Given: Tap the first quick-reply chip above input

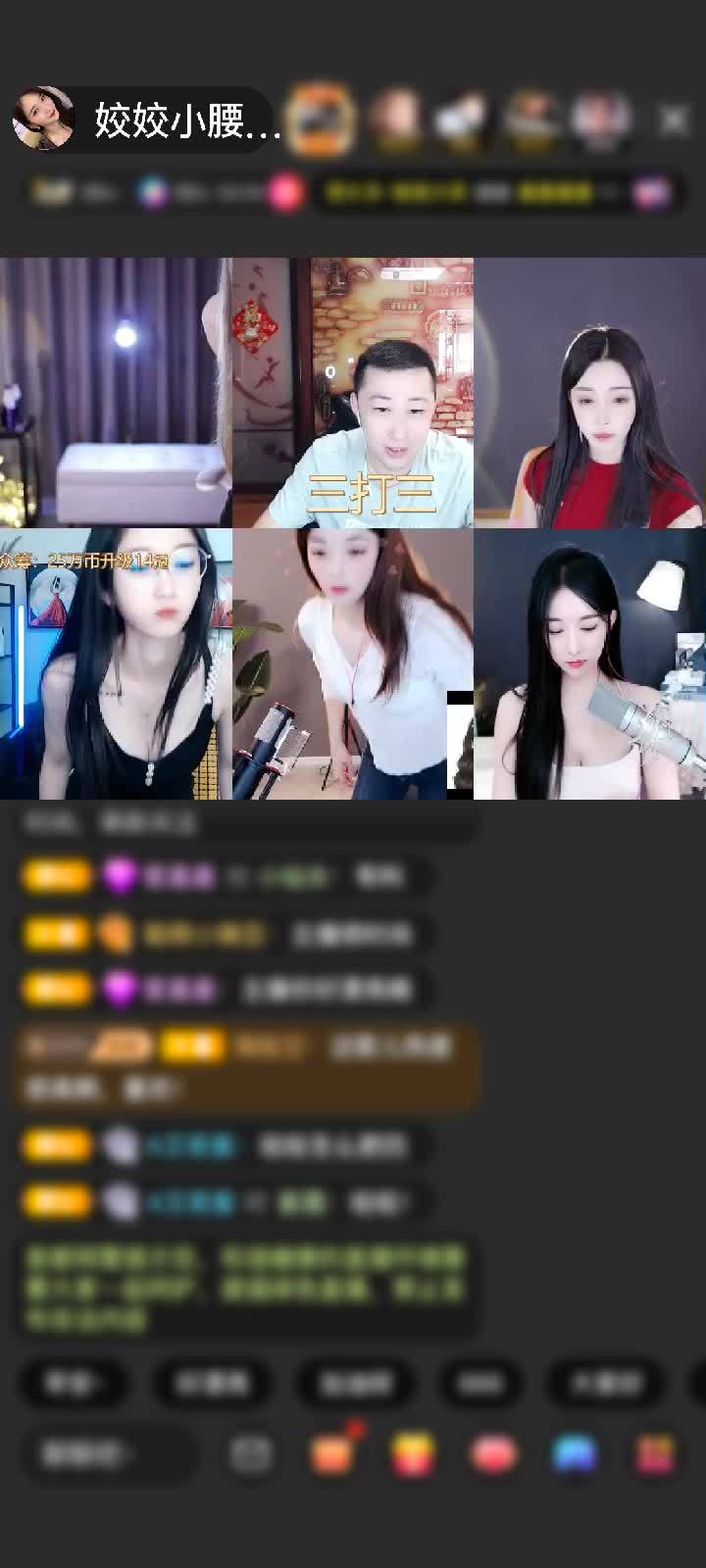Looking at the screenshot, I should click(x=74, y=1383).
